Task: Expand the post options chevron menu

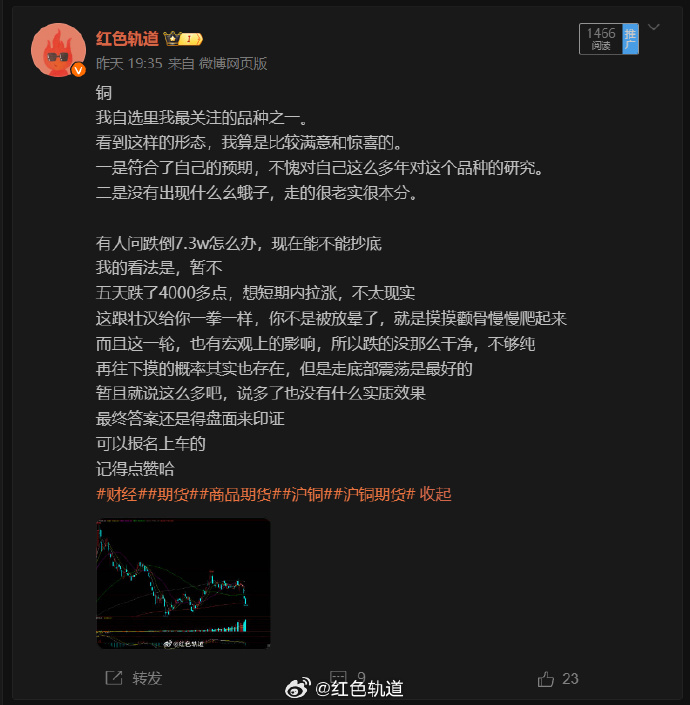Action: [654, 27]
